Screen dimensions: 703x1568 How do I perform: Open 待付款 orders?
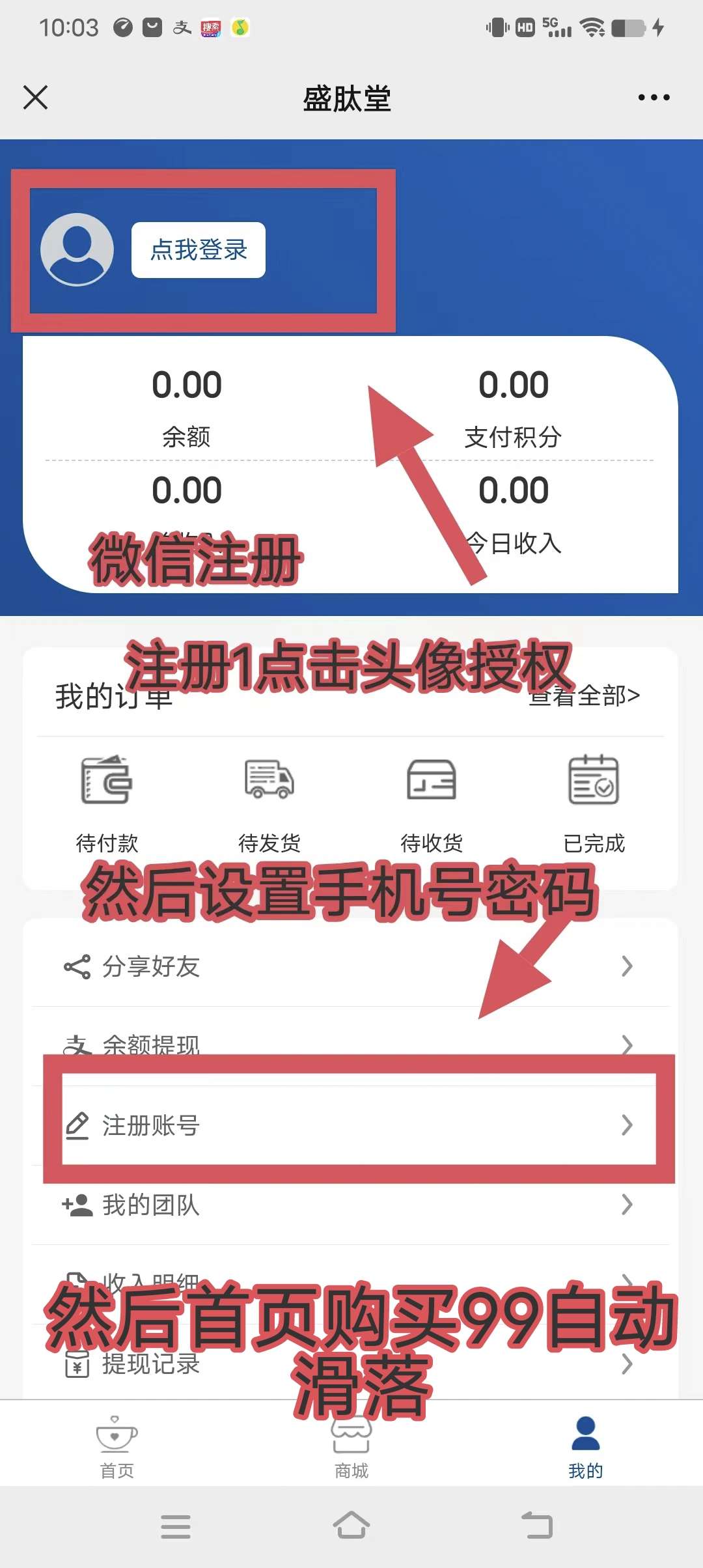107,802
